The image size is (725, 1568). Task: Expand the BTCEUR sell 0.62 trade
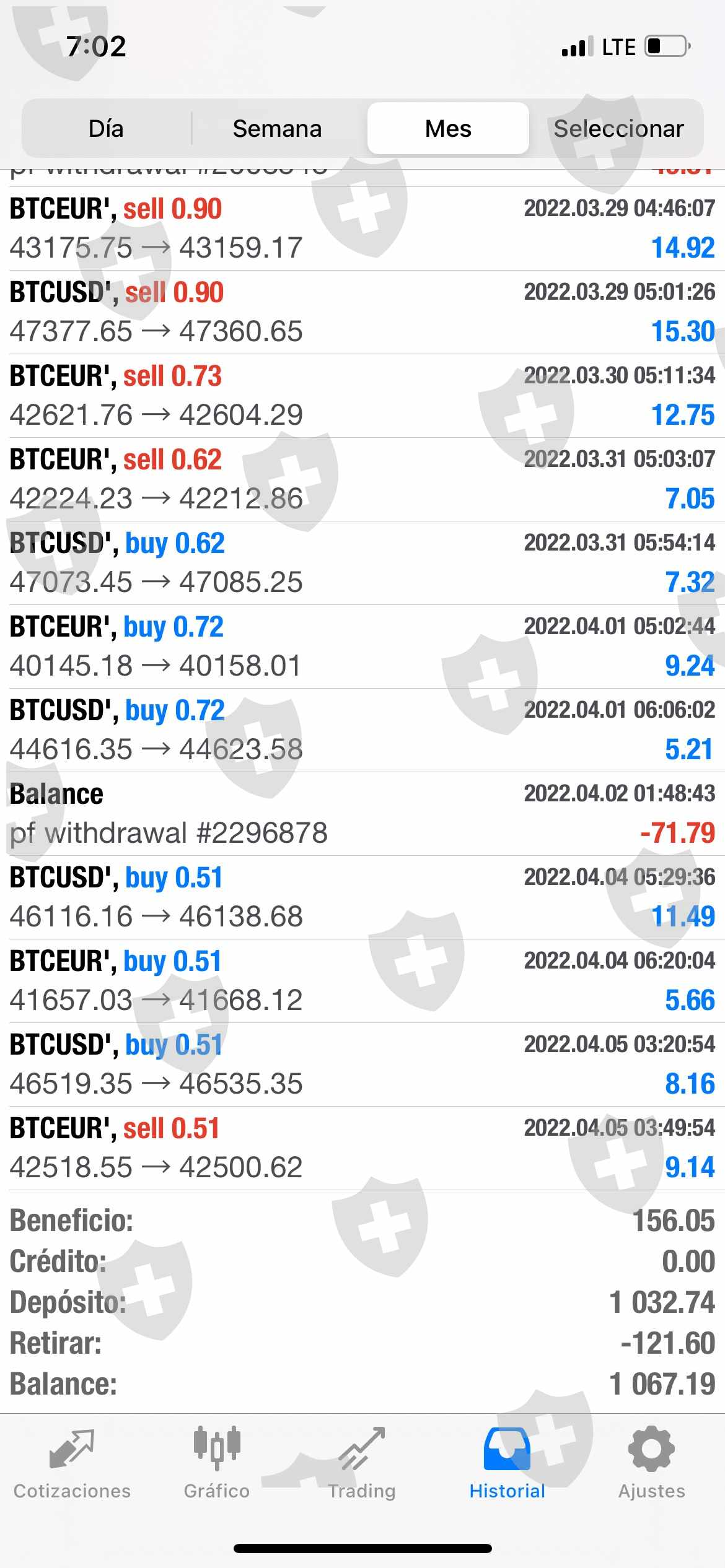[362, 479]
